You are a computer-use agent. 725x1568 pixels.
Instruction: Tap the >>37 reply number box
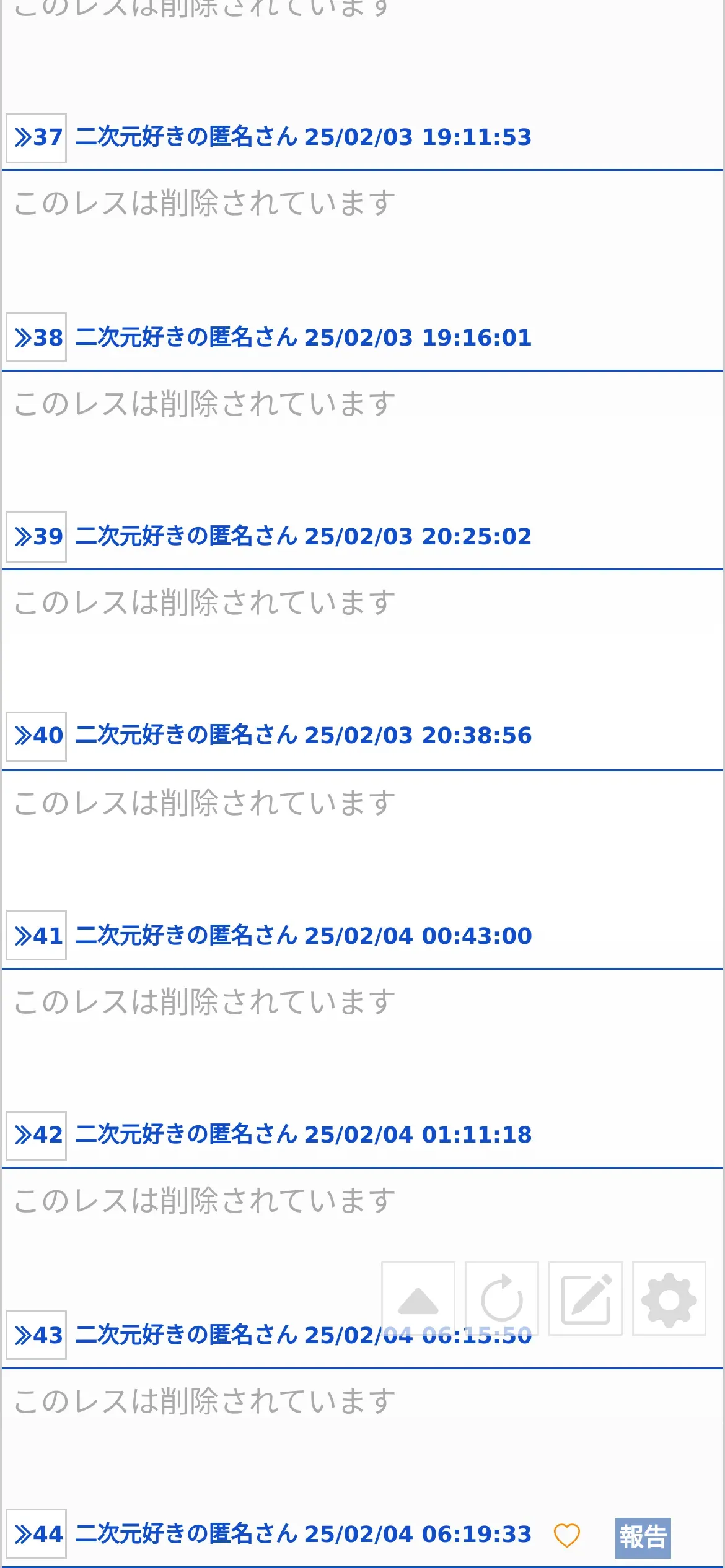click(x=36, y=138)
